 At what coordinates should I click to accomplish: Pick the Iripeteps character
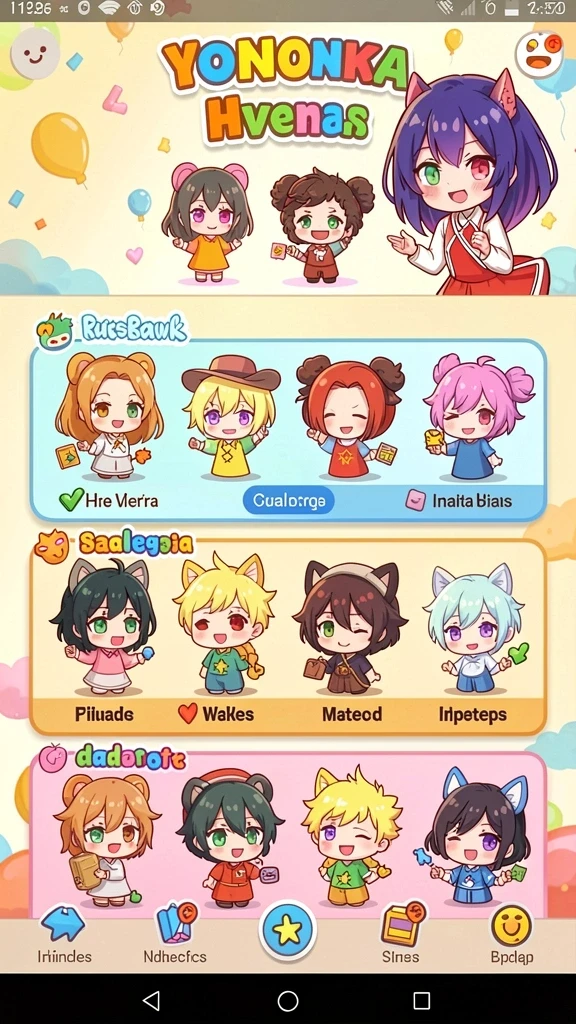[472, 714]
